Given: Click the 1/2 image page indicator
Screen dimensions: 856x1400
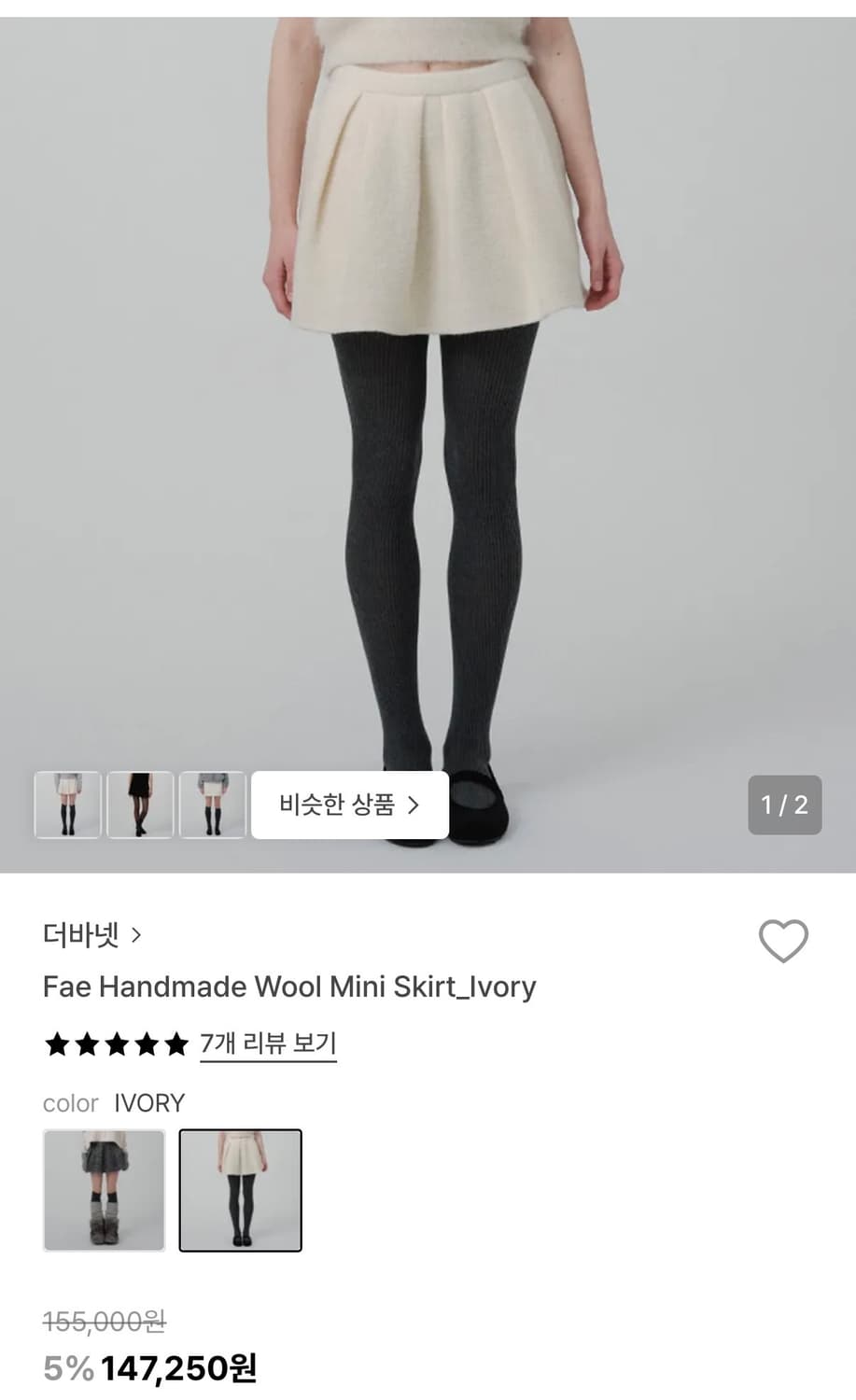Looking at the screenshot, I should (785, 805).
